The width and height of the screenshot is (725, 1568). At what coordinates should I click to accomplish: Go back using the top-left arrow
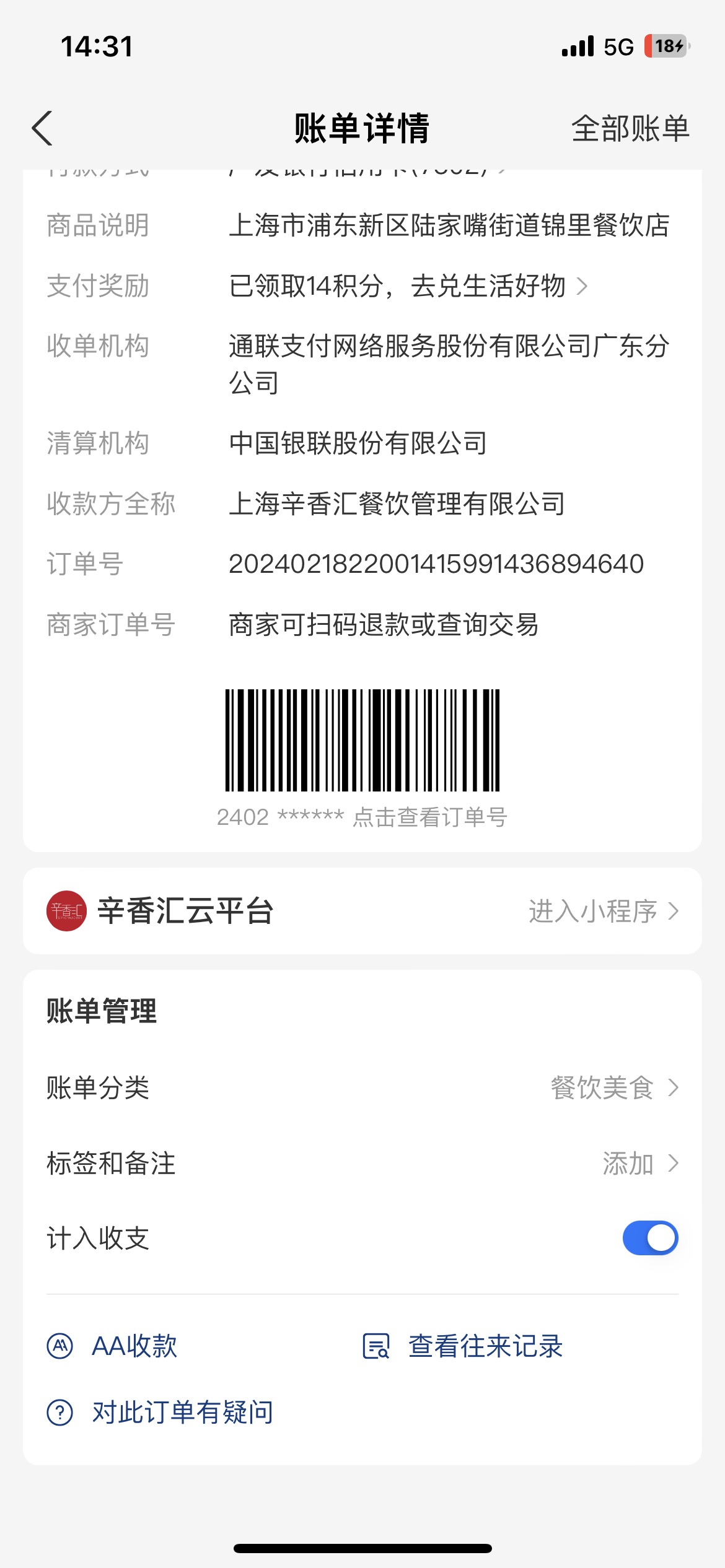click(42, 128)
